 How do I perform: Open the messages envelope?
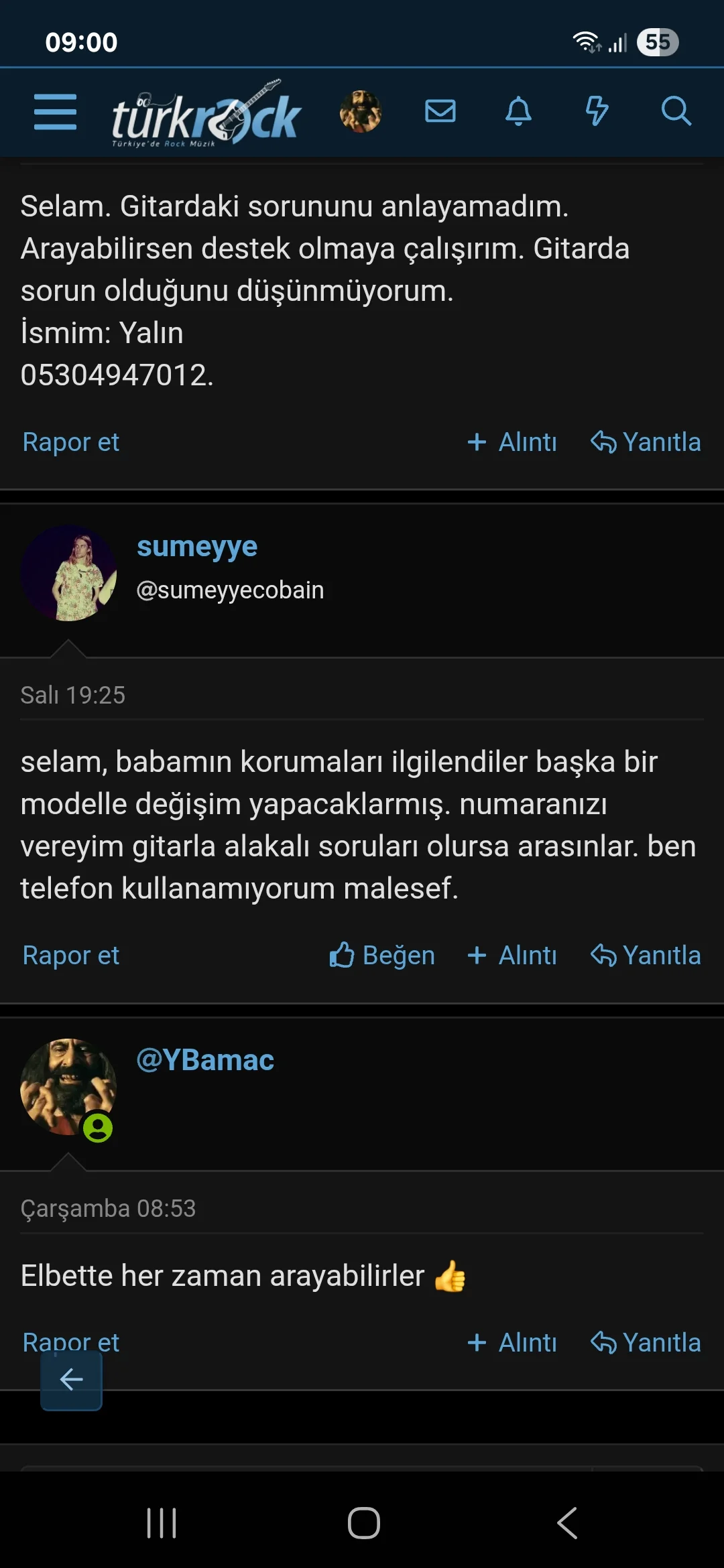(x=440, y=111)
